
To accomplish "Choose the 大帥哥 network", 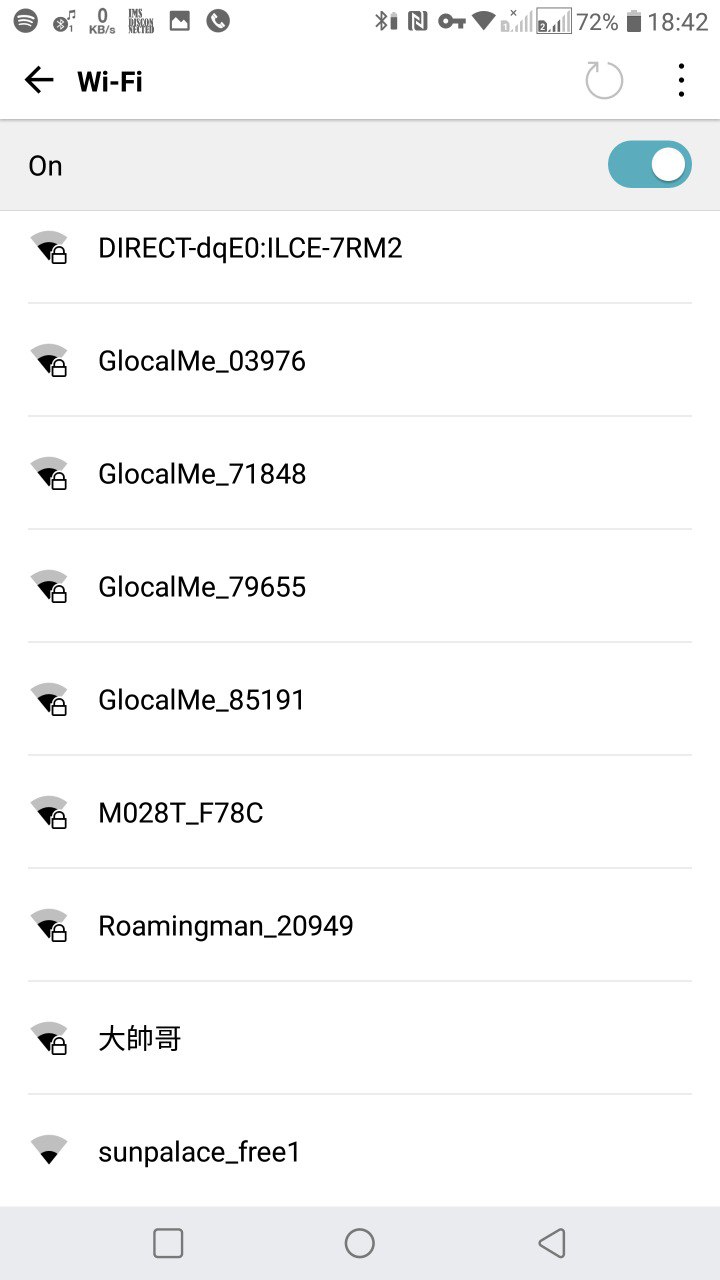I will point(140,1039).
